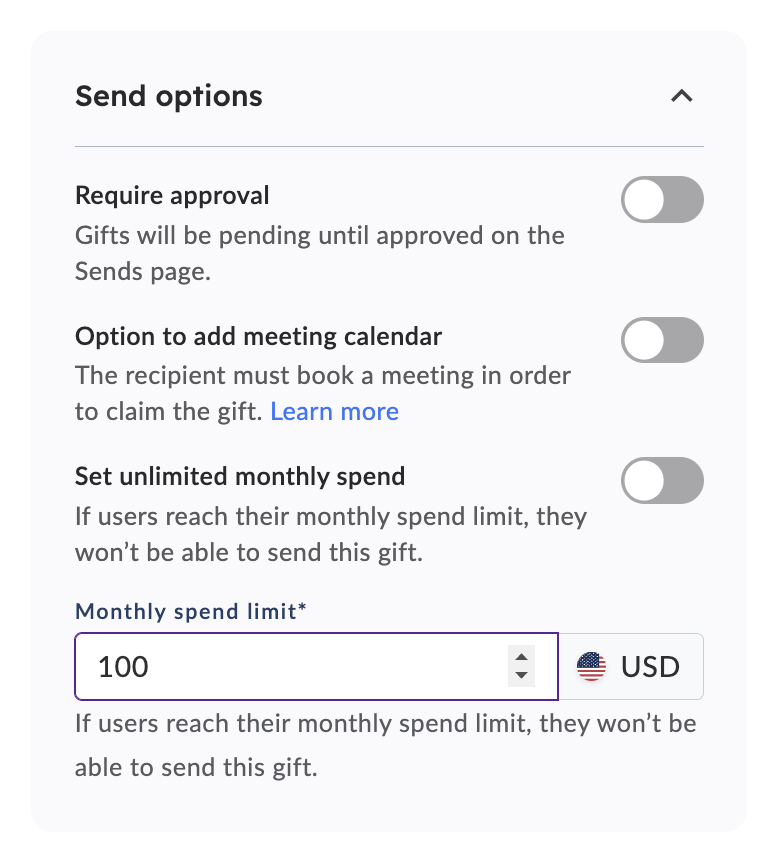Switch on the meeting calendar requirement
The image size is (782, 866).
click(x=662, y=340)
